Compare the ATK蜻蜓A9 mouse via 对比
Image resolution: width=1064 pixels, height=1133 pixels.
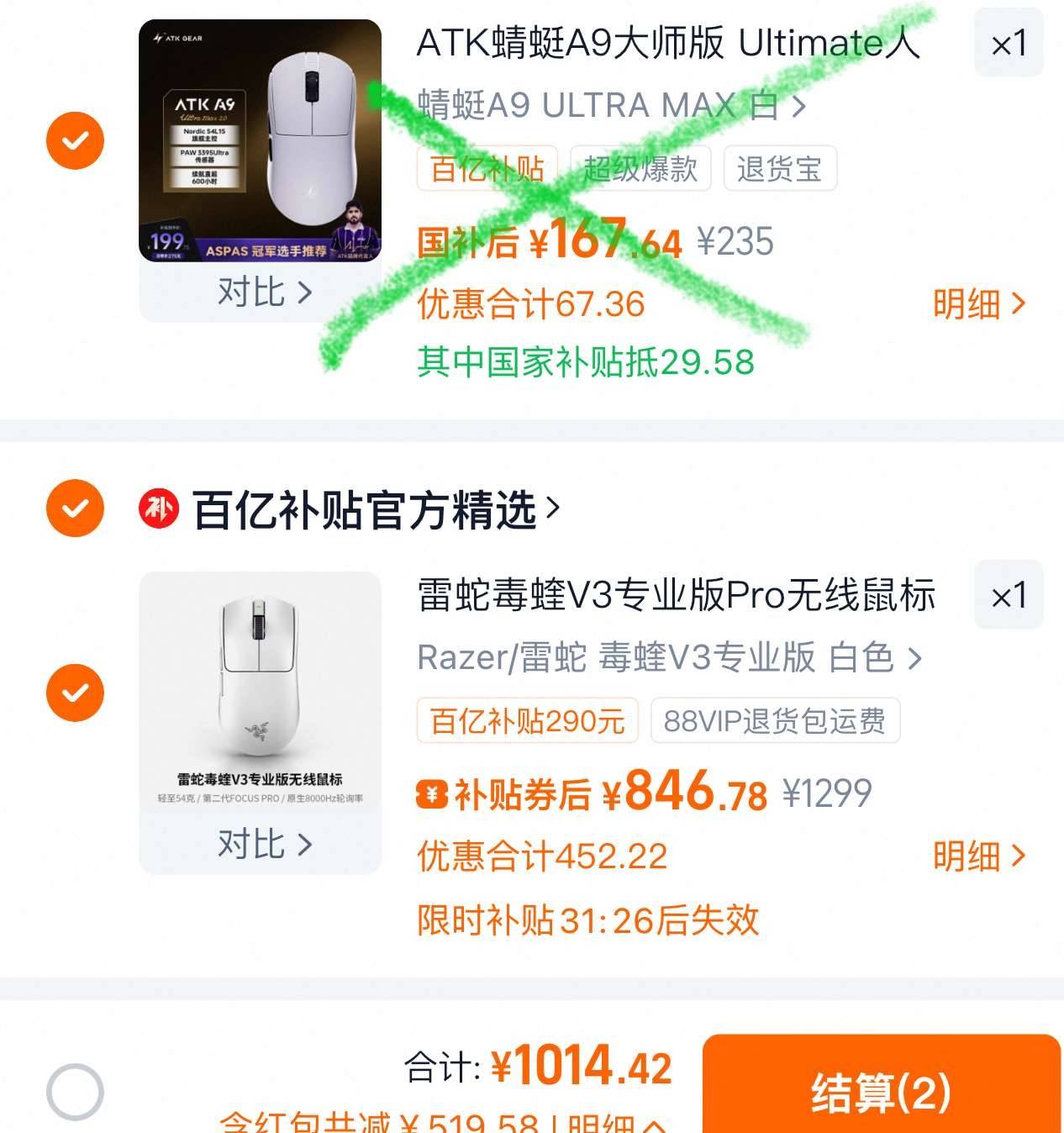click(263, 292)
